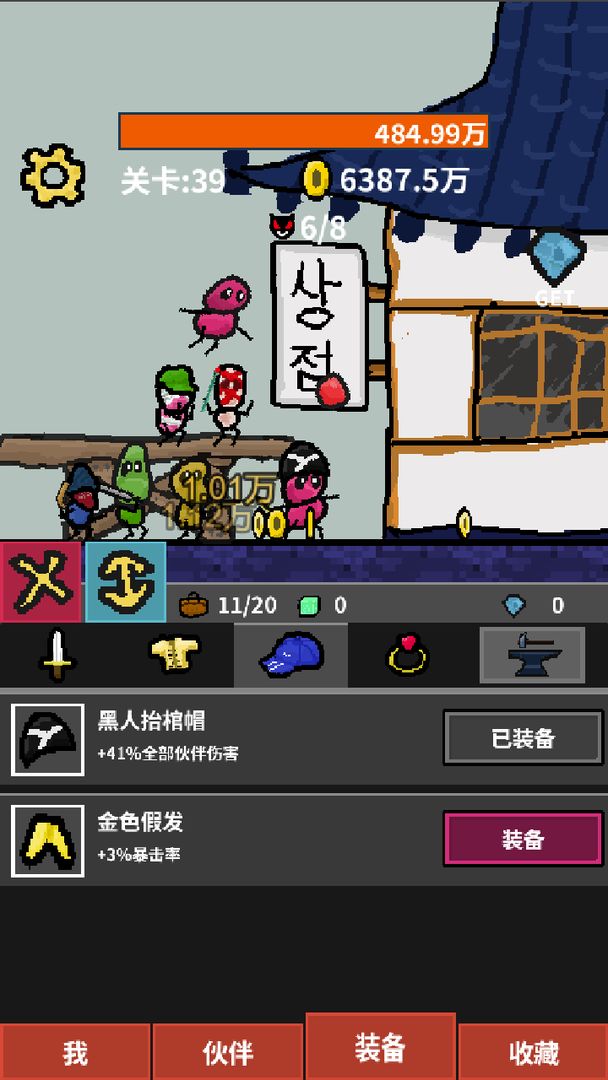
Task: Activate the blue anchor skill
Action: click(x=126, y=582)
